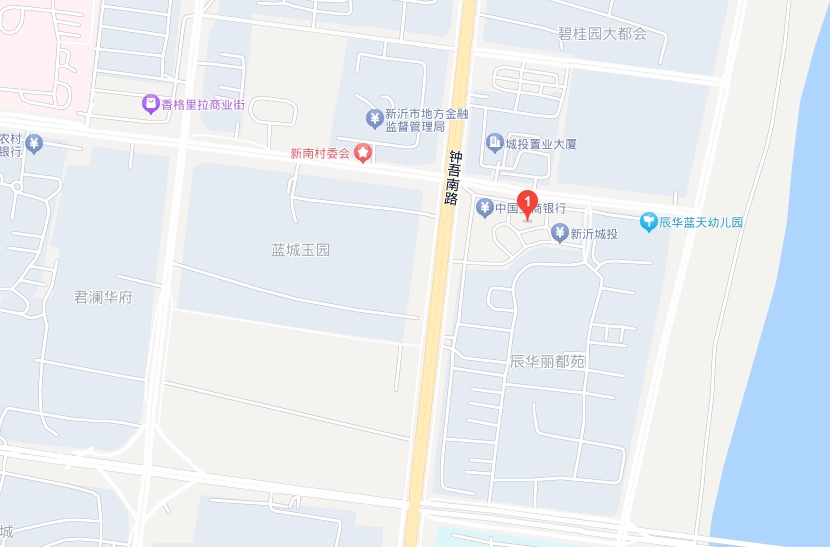
Task: Open the 新沂市地方金融监督管理局 pin
Action: tap(374, 119)
